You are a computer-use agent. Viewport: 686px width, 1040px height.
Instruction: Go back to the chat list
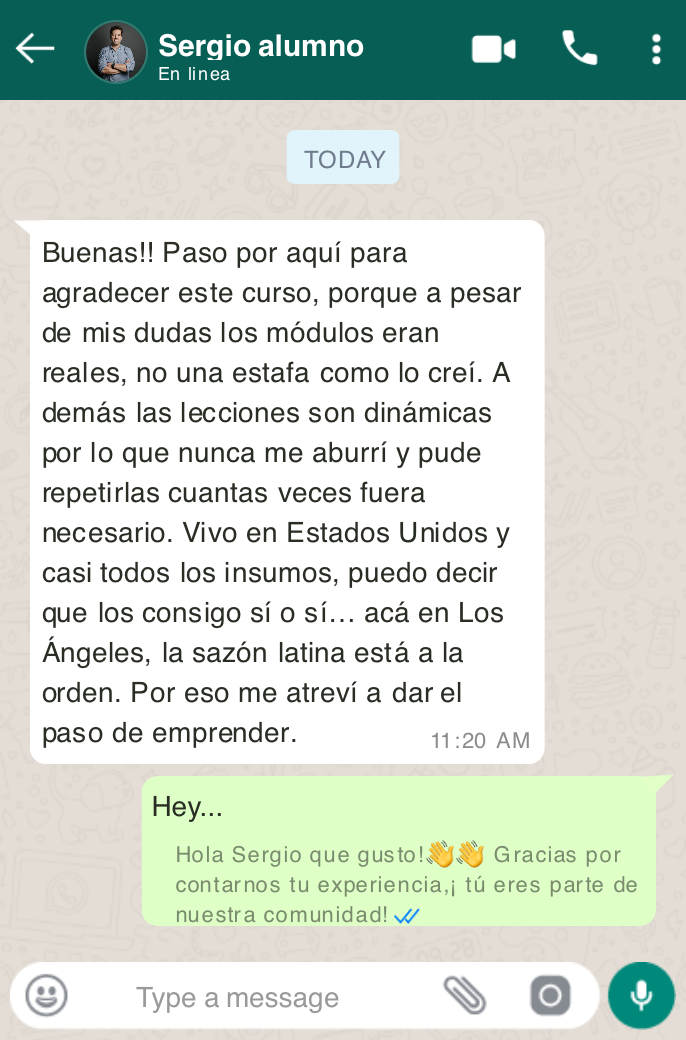(x=35, y=49)
